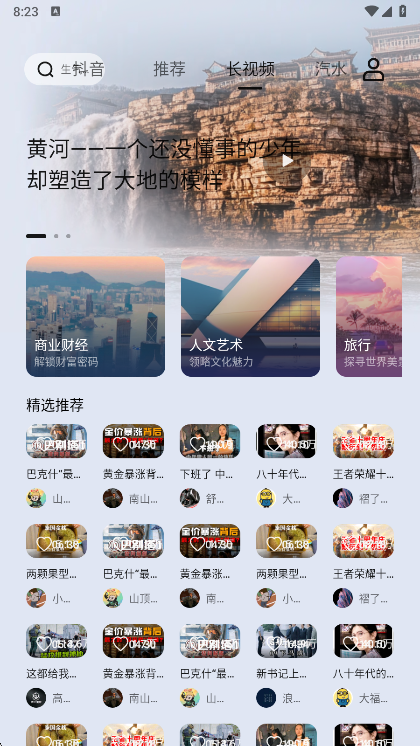Open the 高… author avatar
Viewport: 420px width, 746px height.
coord(36,698)
